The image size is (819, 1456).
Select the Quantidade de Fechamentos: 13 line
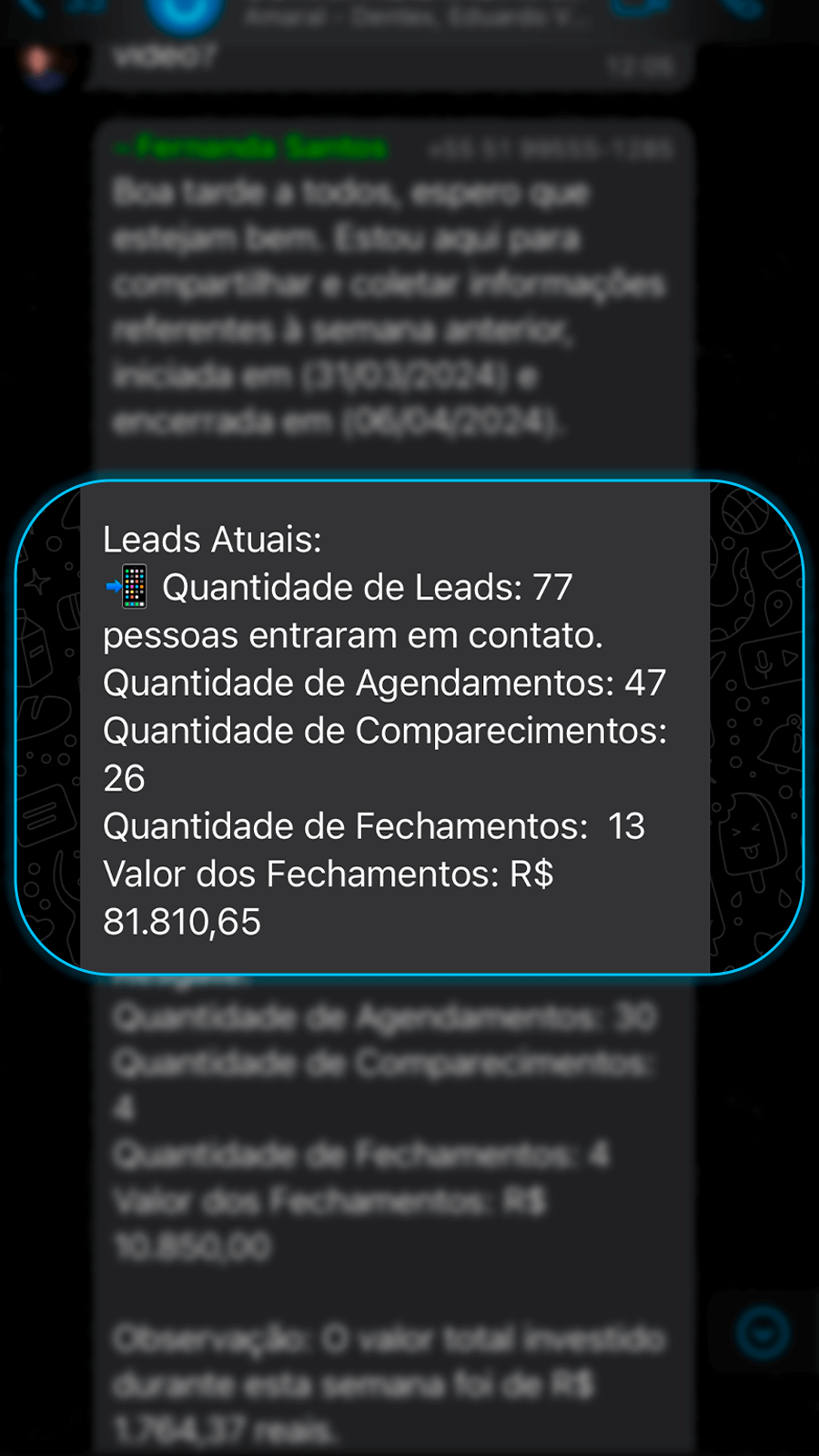pyautogui.click(x=375, y=826)
